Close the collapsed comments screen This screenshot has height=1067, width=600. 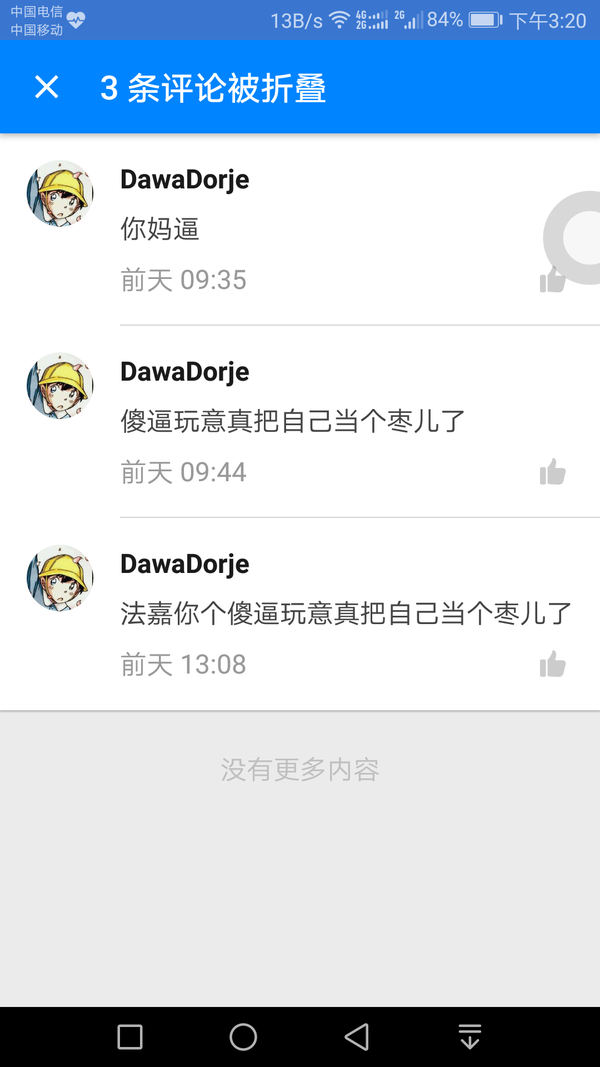pyautogui.click(x=47, y=87)
